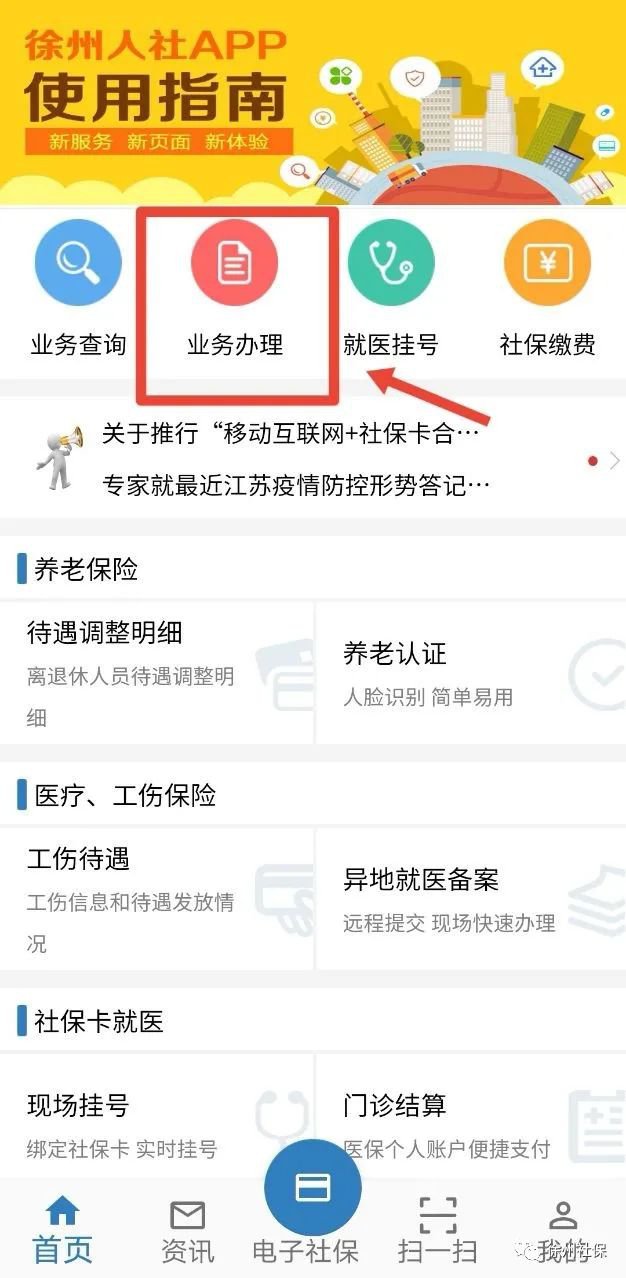The height and width of the screenshot is (1278, 626).
Task: Open 现场挂号 card
Action: 156,1124
